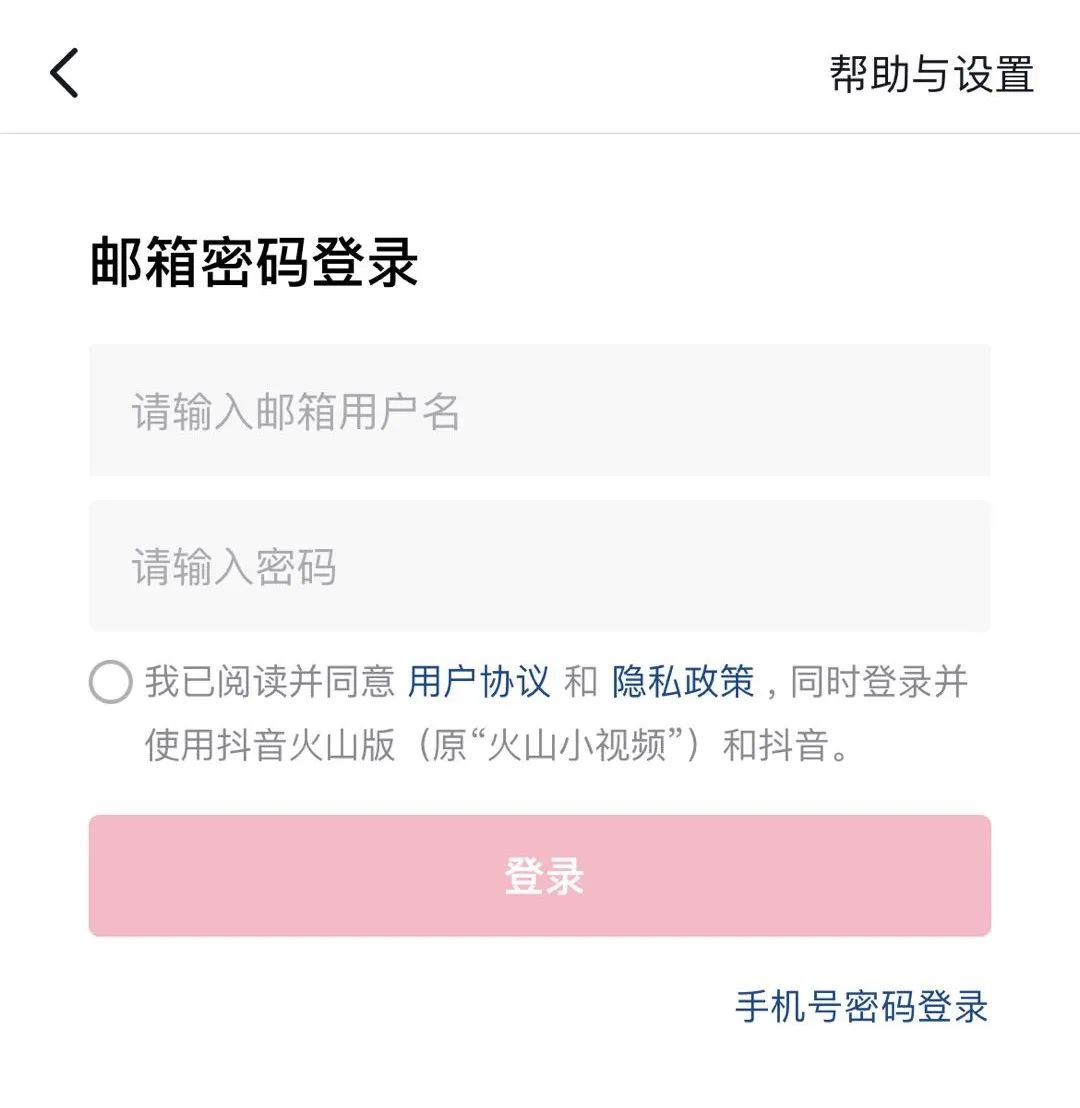View the 隐私政策 privacy policy

pos(683,682)
